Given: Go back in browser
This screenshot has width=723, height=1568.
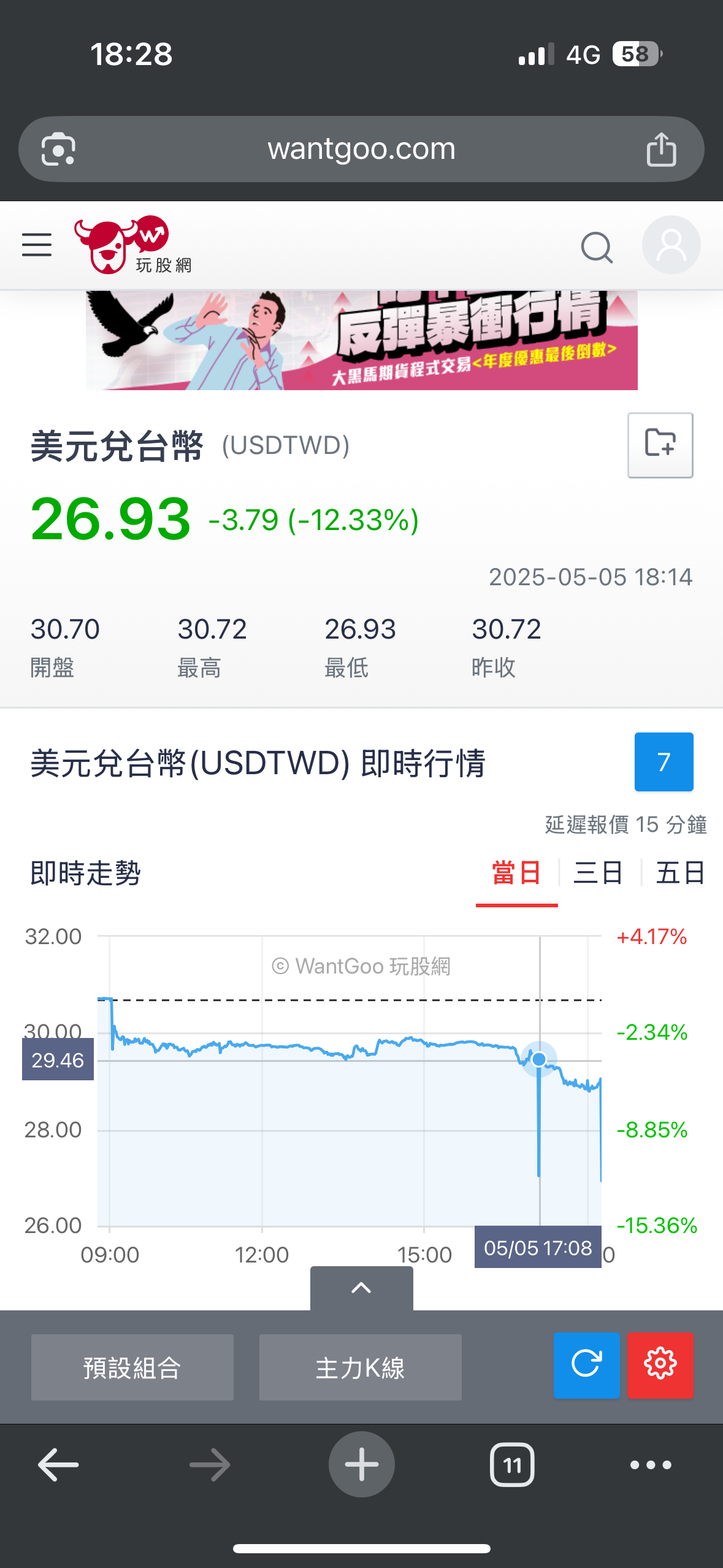Looking at the screenshot, I should (58, 1465).
